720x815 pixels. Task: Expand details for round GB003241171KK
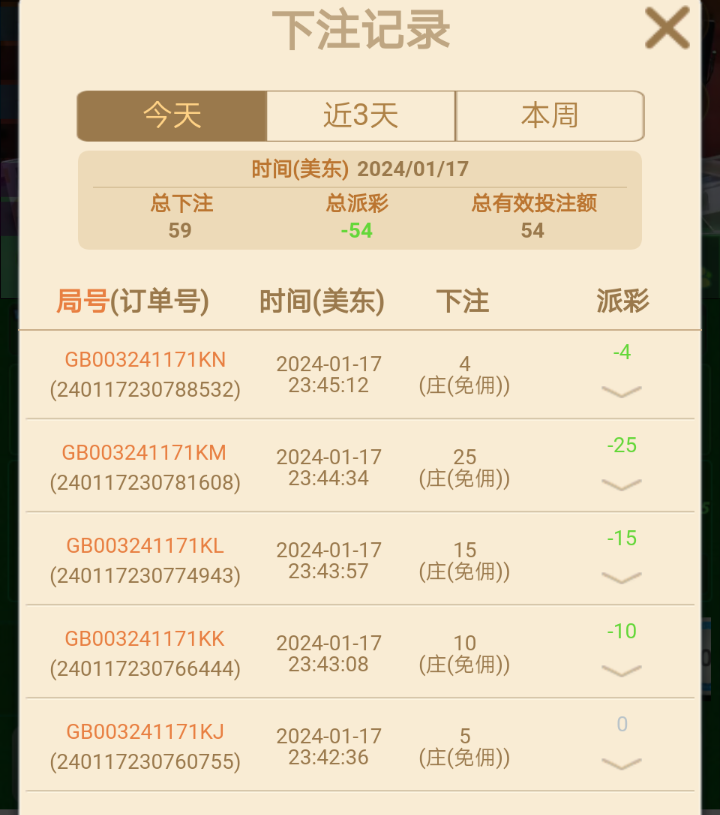(x=622, y=671)
